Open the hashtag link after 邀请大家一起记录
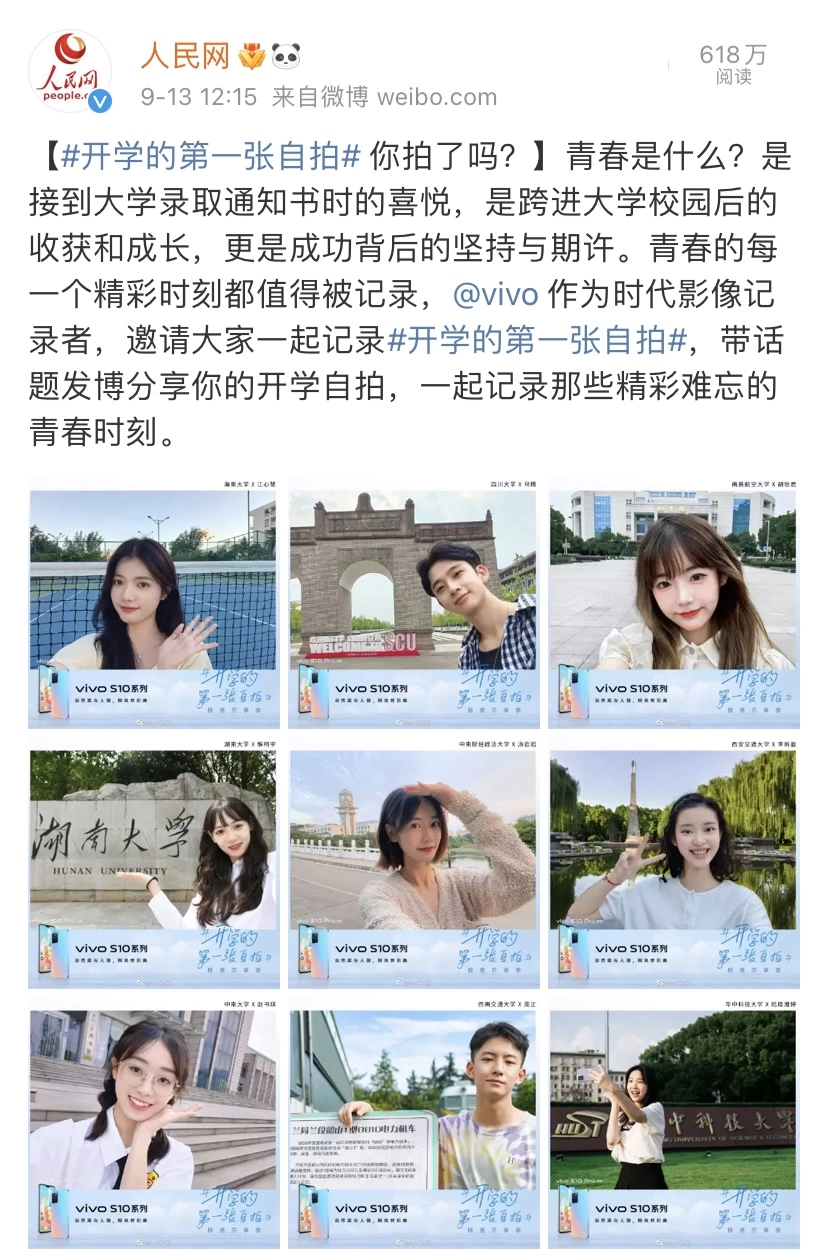 point(536,340)
